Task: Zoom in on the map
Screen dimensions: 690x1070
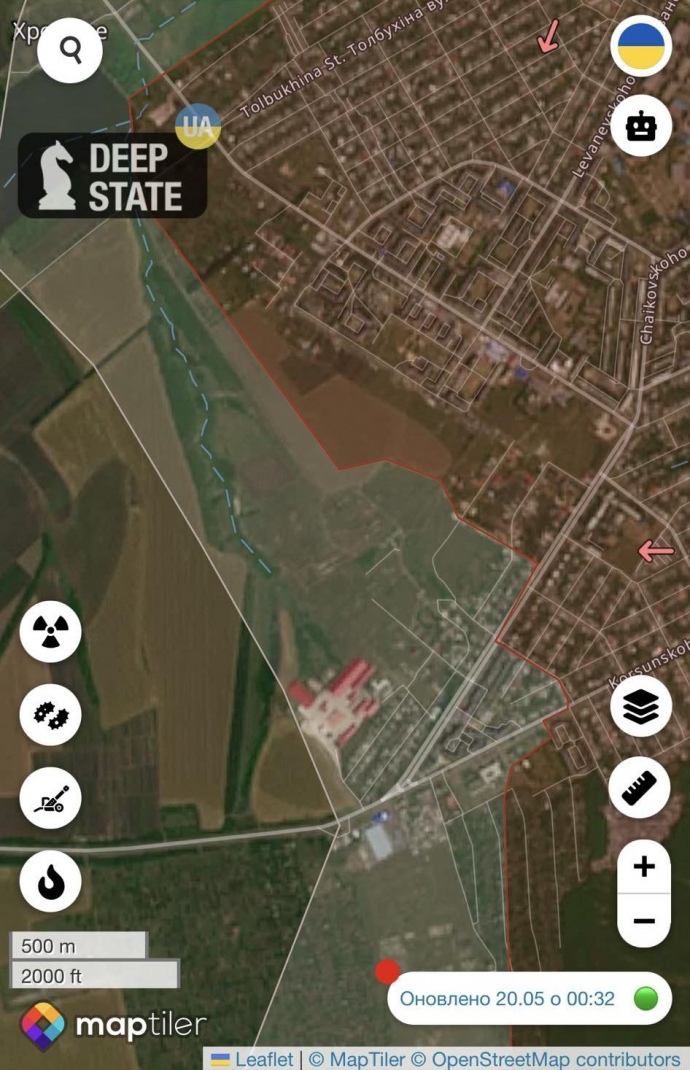Action: (644, 867)
